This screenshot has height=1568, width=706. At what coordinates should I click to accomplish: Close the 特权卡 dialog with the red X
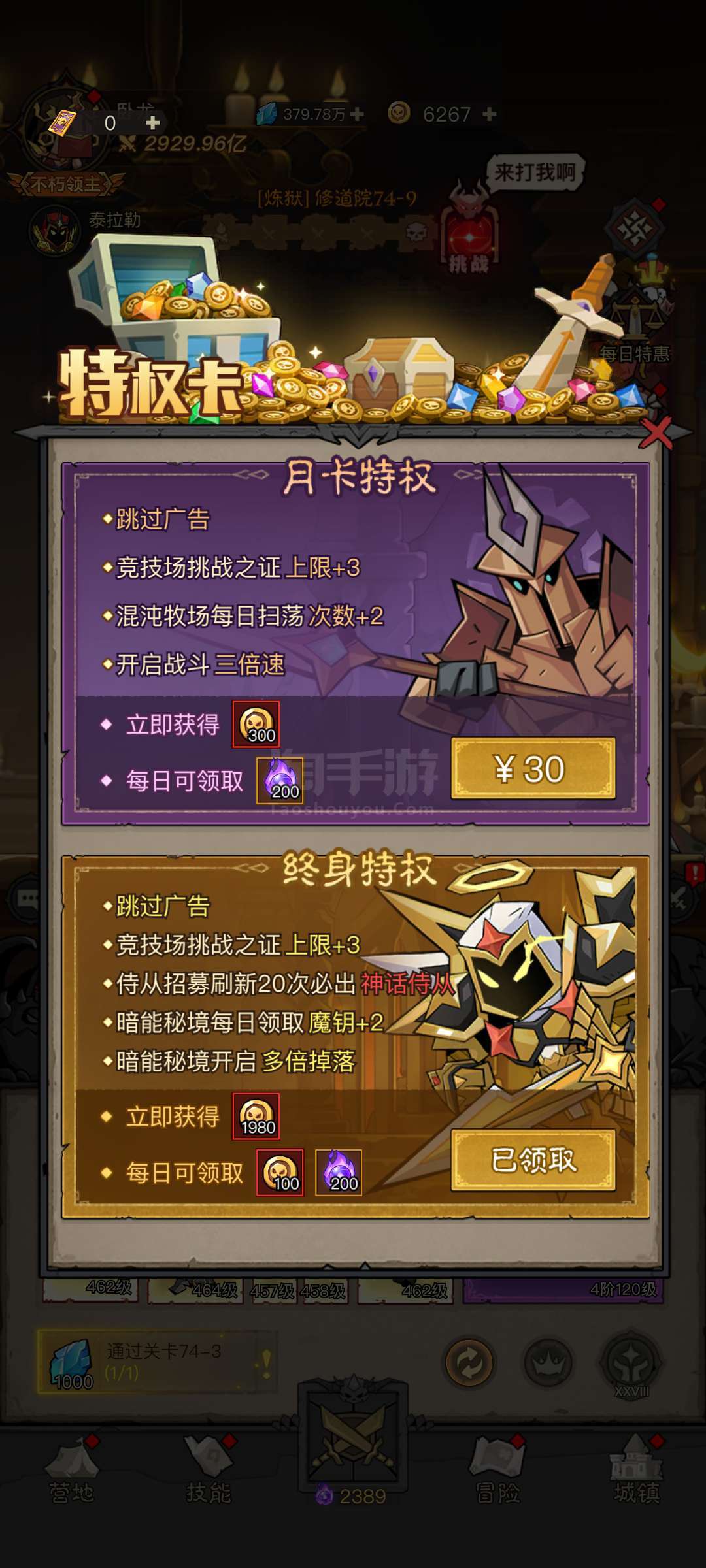tap(656, 433)
